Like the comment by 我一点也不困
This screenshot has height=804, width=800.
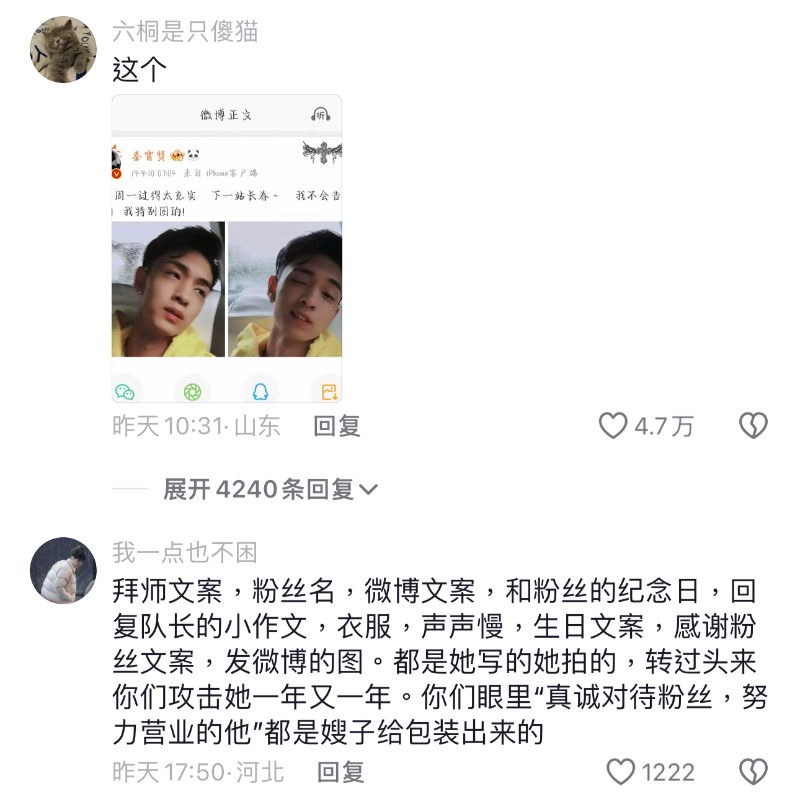[622, 772]
